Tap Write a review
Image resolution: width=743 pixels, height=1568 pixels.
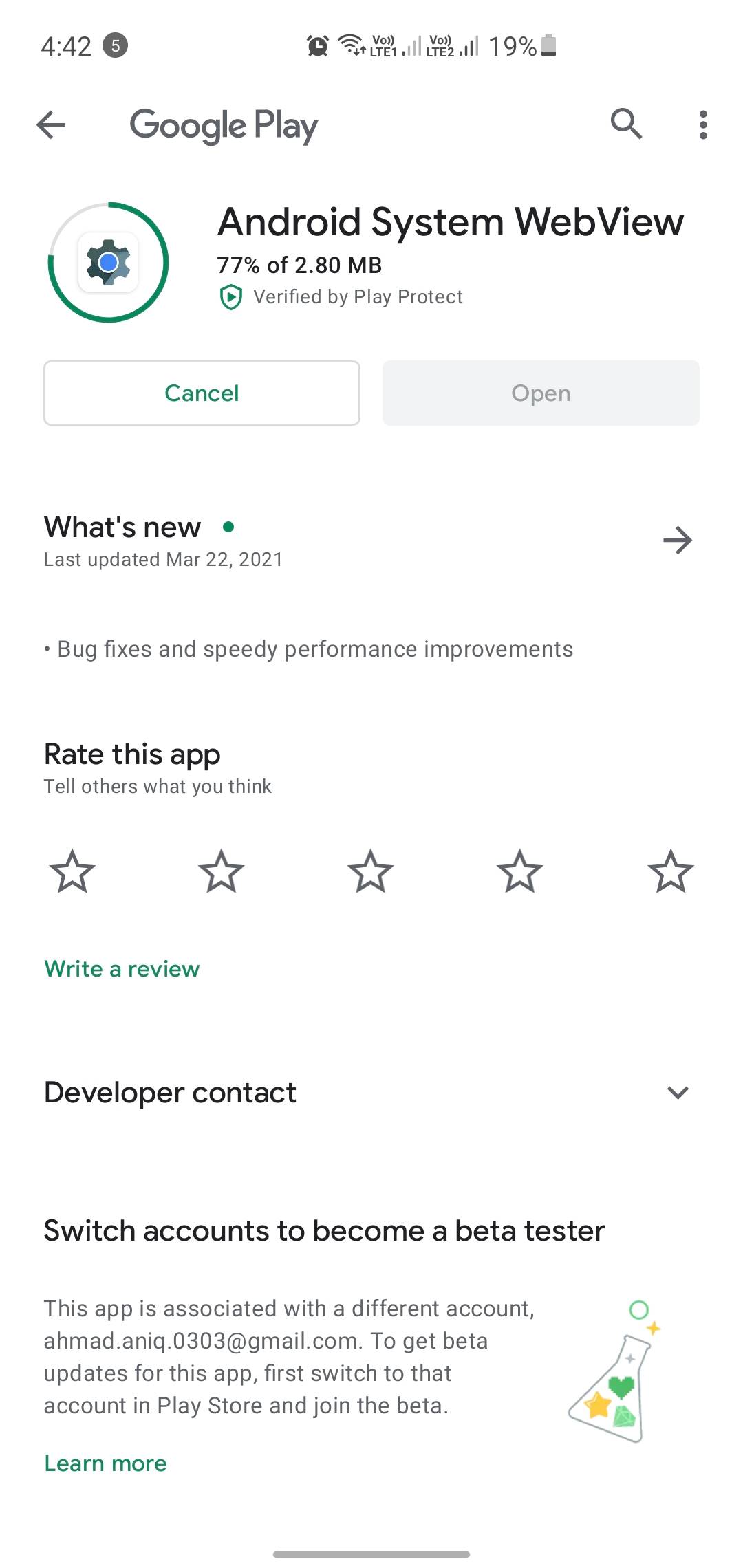point(122,969)
